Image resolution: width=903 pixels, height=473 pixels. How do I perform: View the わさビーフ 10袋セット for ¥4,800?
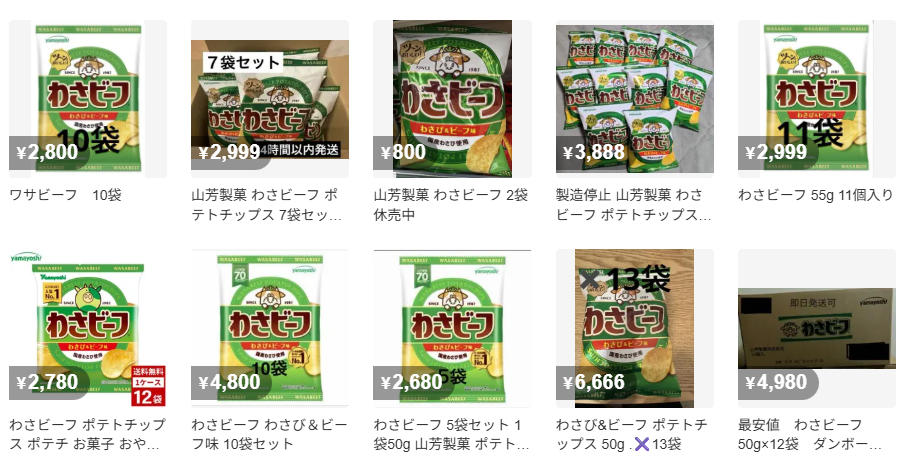click(x=270, y=328)
